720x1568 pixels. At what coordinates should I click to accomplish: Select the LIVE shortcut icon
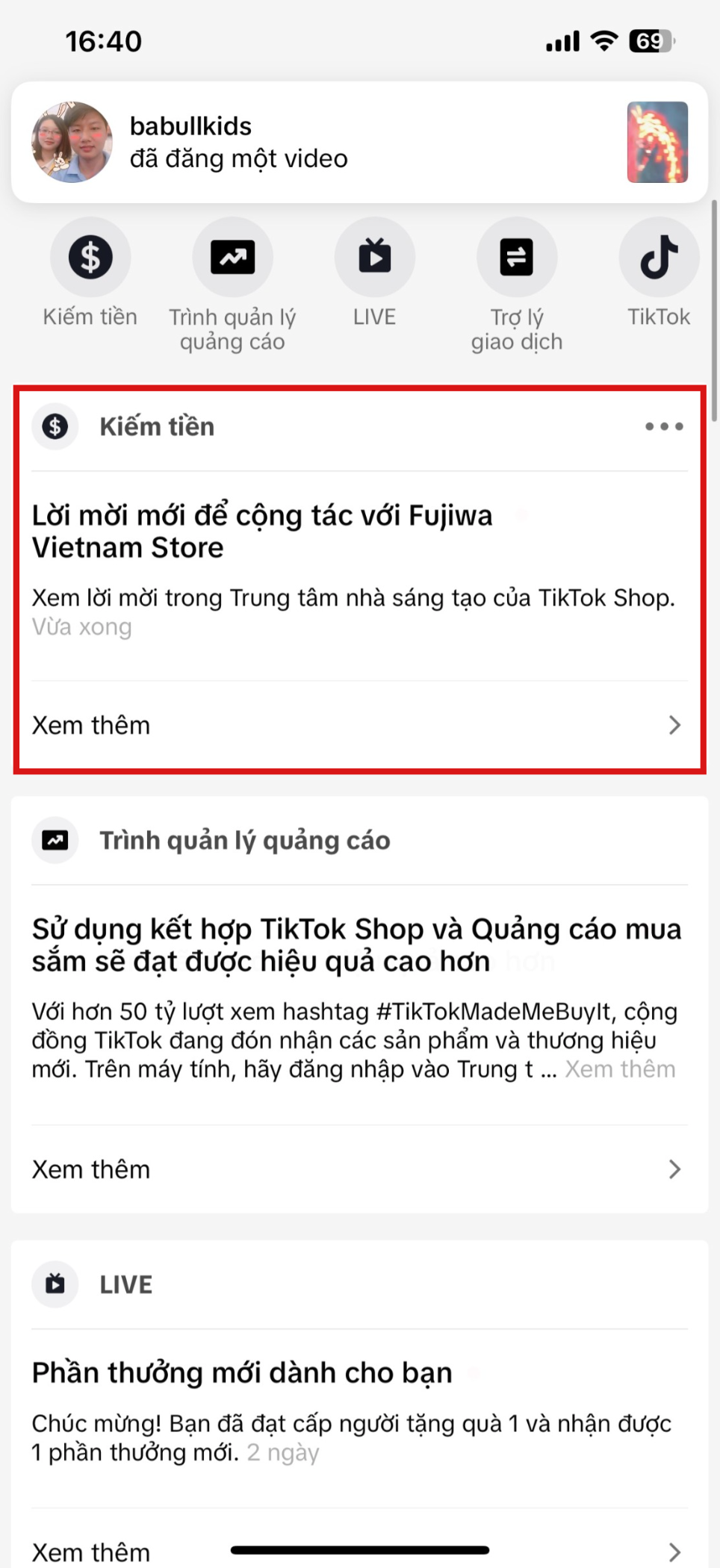[374, 258]
